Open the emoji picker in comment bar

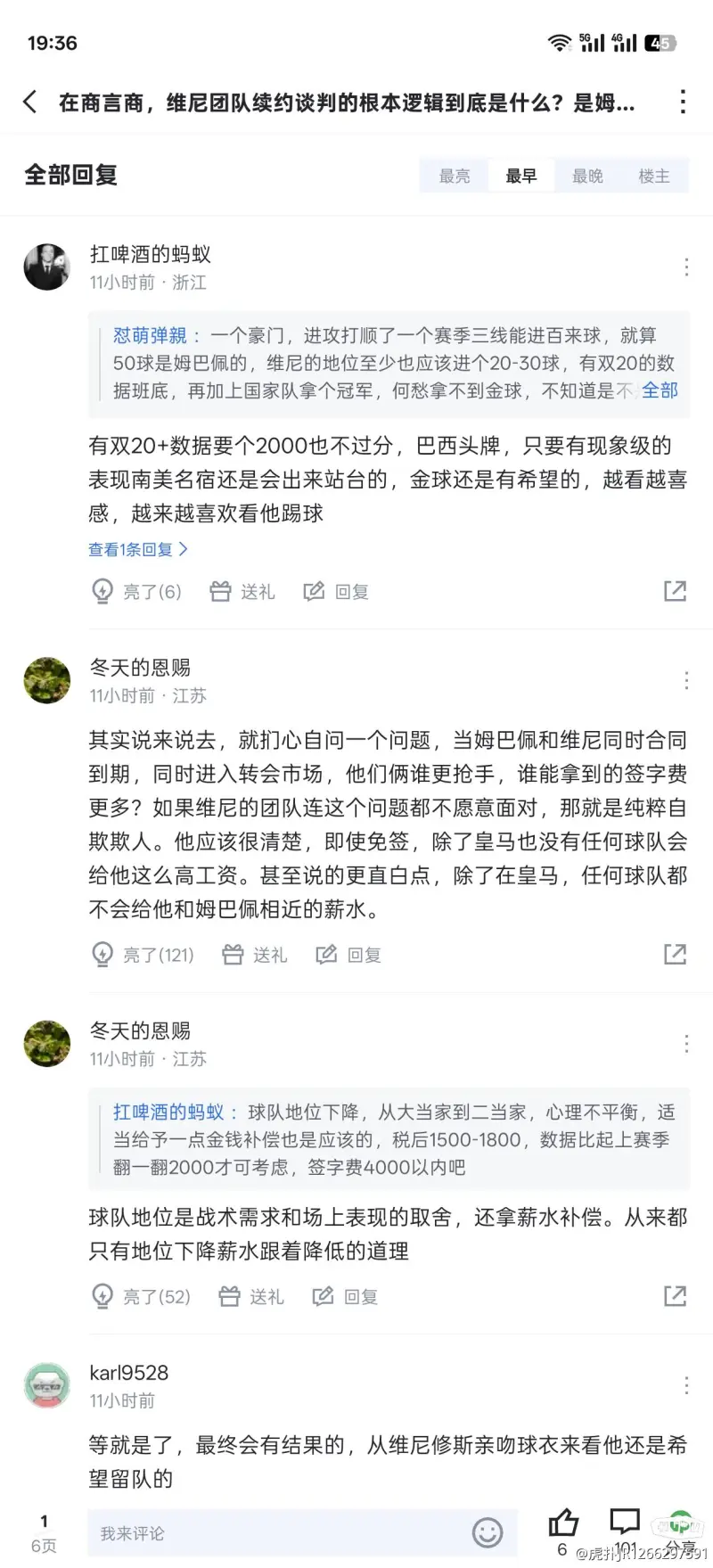(488, 1533)
